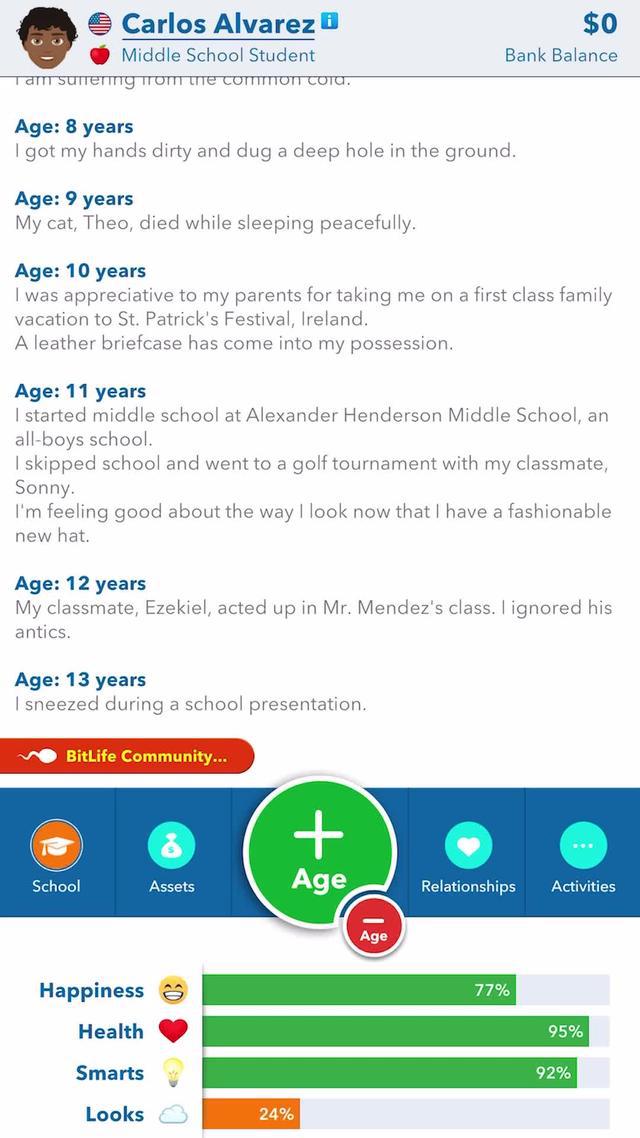This screenshot has height=1138, width=640.
Task: Tap the green plus Age button
Action: pyautogui.click(x=319, y=850)
